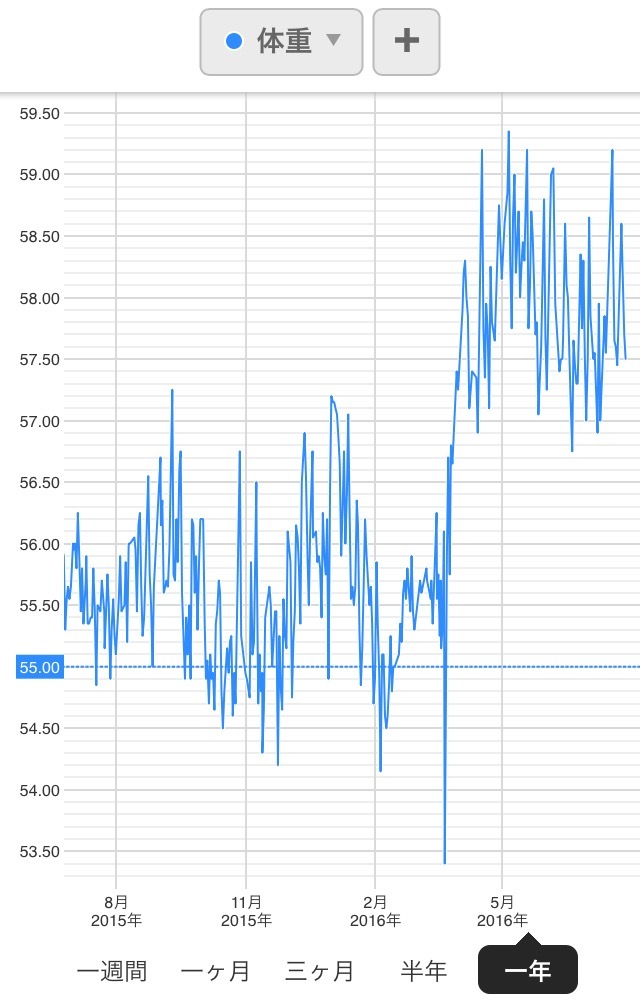
Task: Add another metric with the plus button
Action: [406, 41]
